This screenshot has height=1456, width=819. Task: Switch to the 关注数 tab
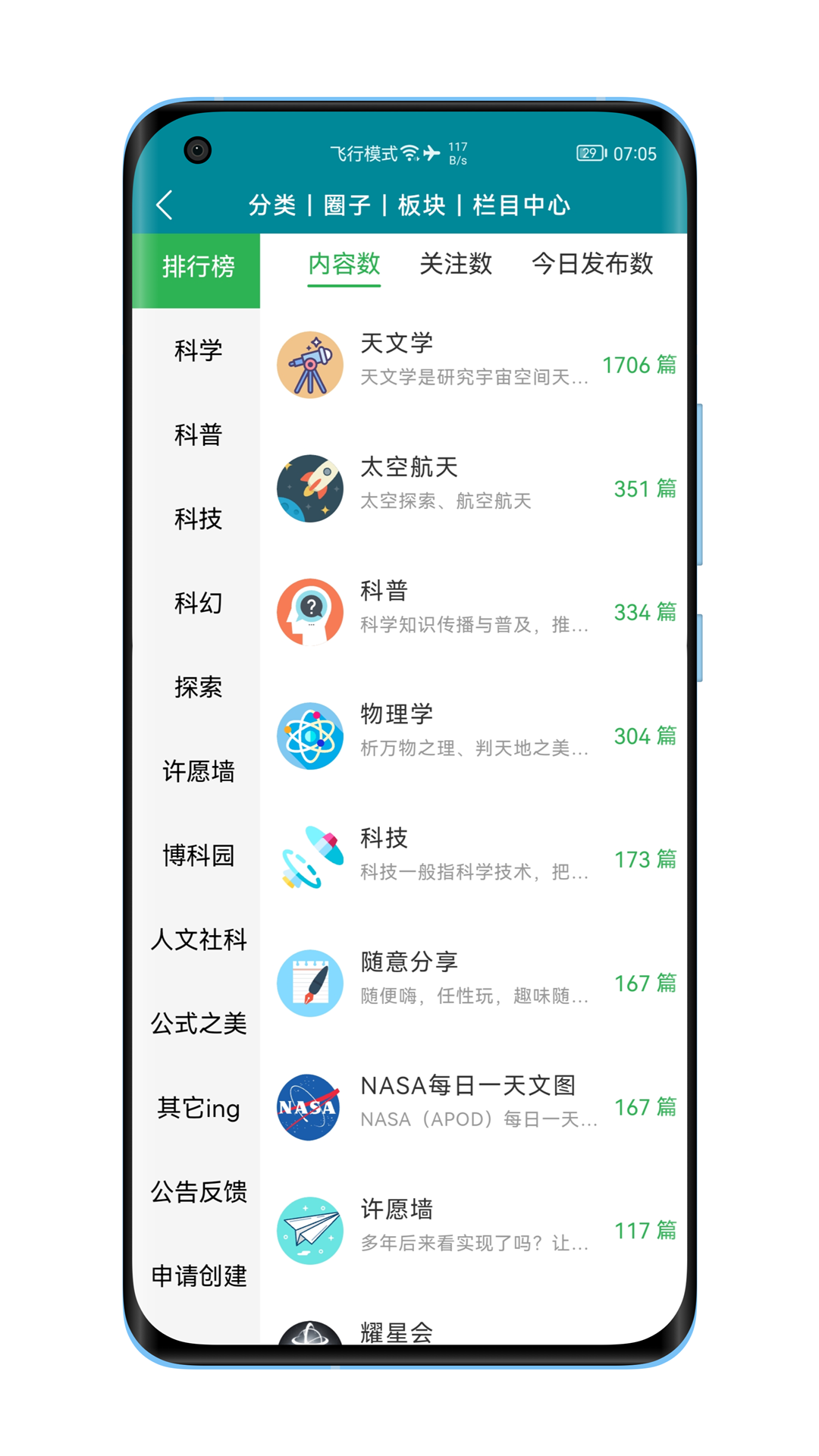coord(457,265)
